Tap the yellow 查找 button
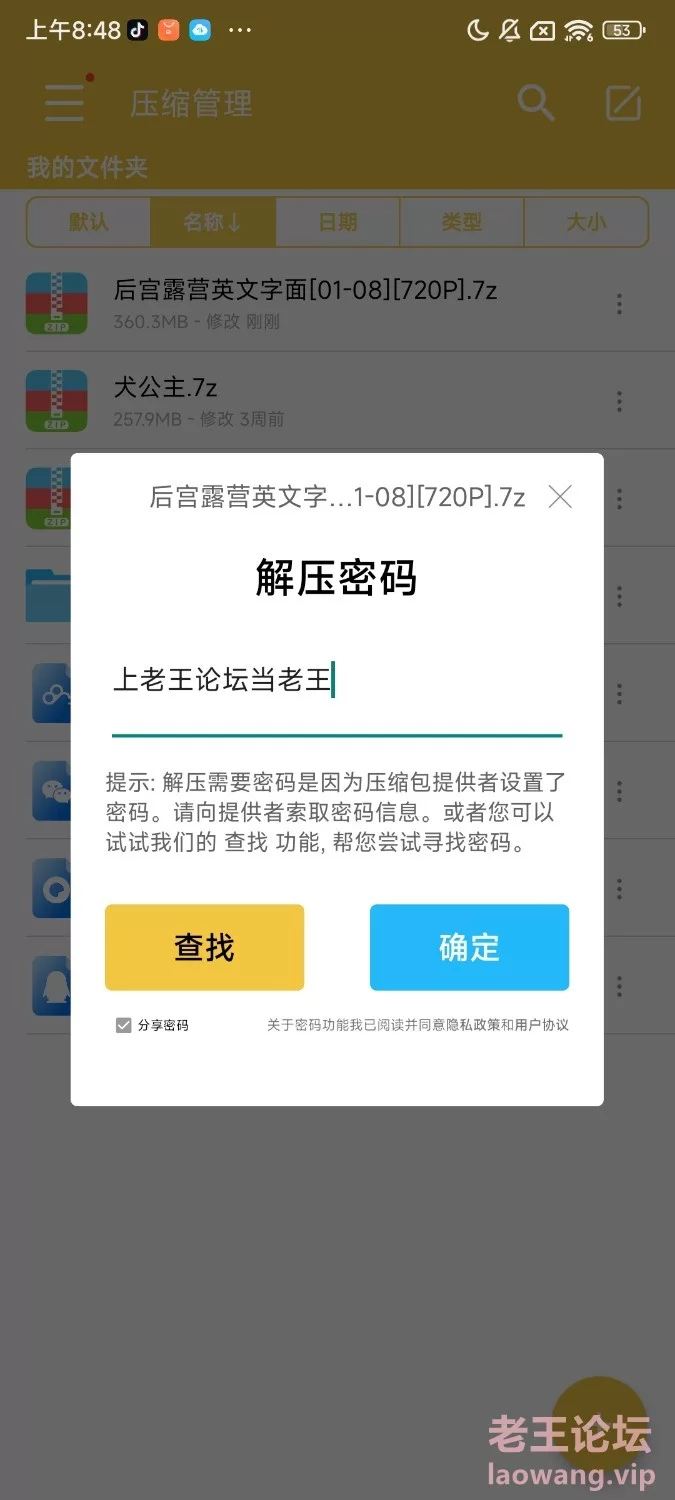The width and height of the screenshot is (675, 1500). pyautogui.click(x=204, y=947)
